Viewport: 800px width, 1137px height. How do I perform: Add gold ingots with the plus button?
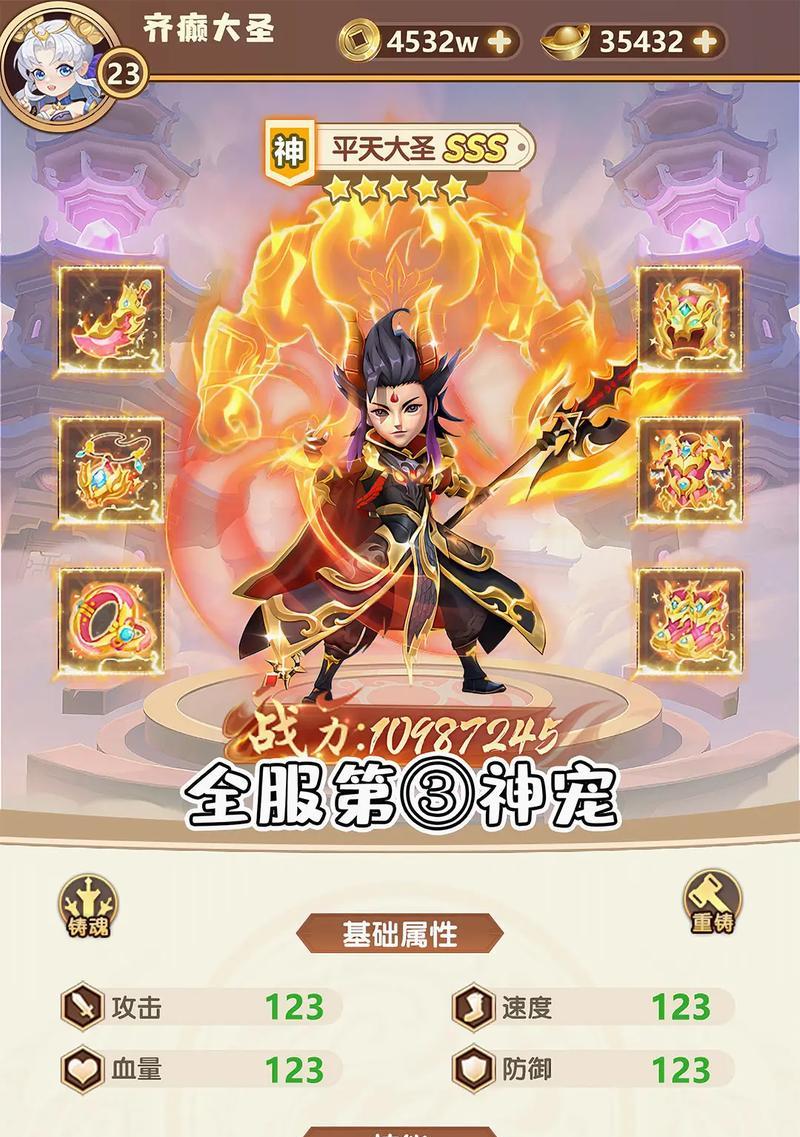pyautogui.click(x=706, y=41)
